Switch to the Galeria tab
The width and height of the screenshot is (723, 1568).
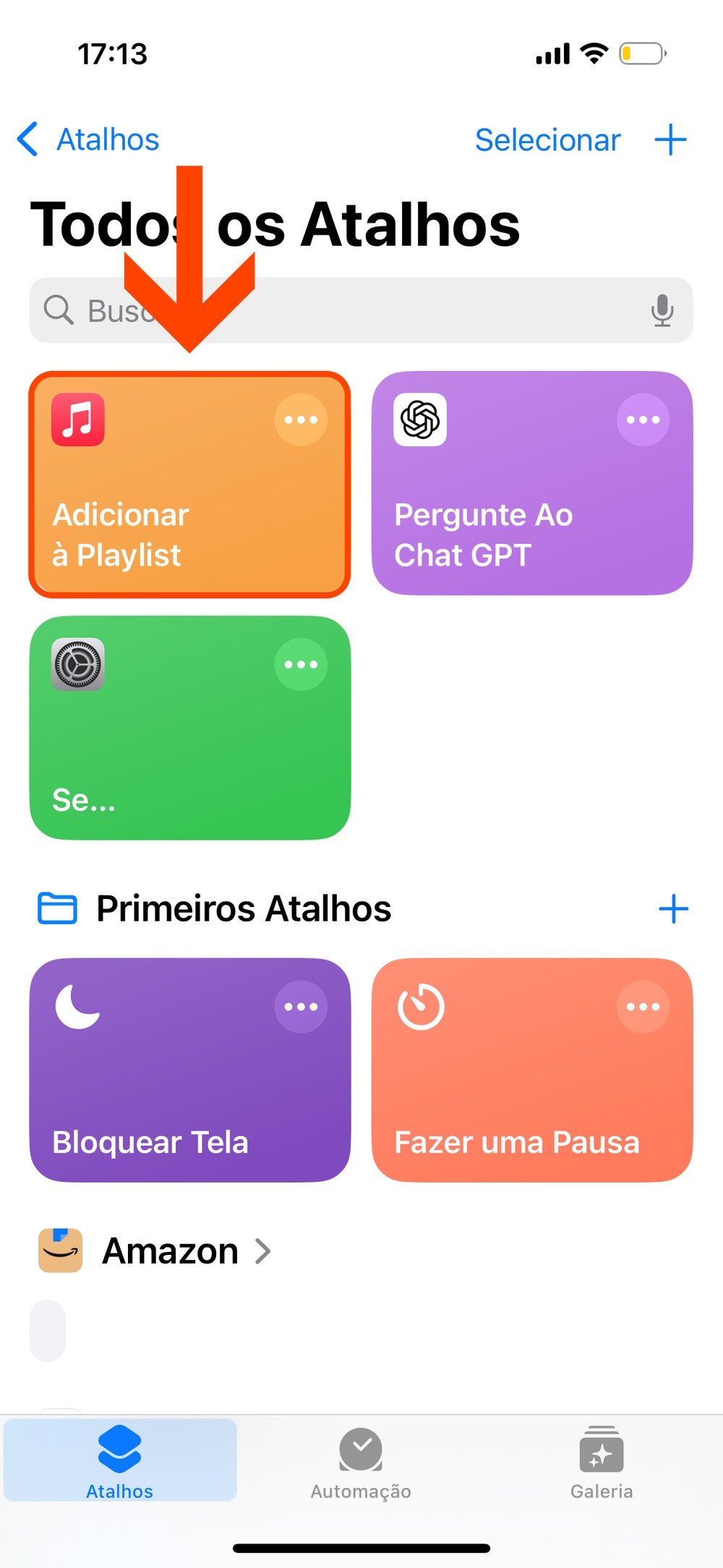(601, 1462)
